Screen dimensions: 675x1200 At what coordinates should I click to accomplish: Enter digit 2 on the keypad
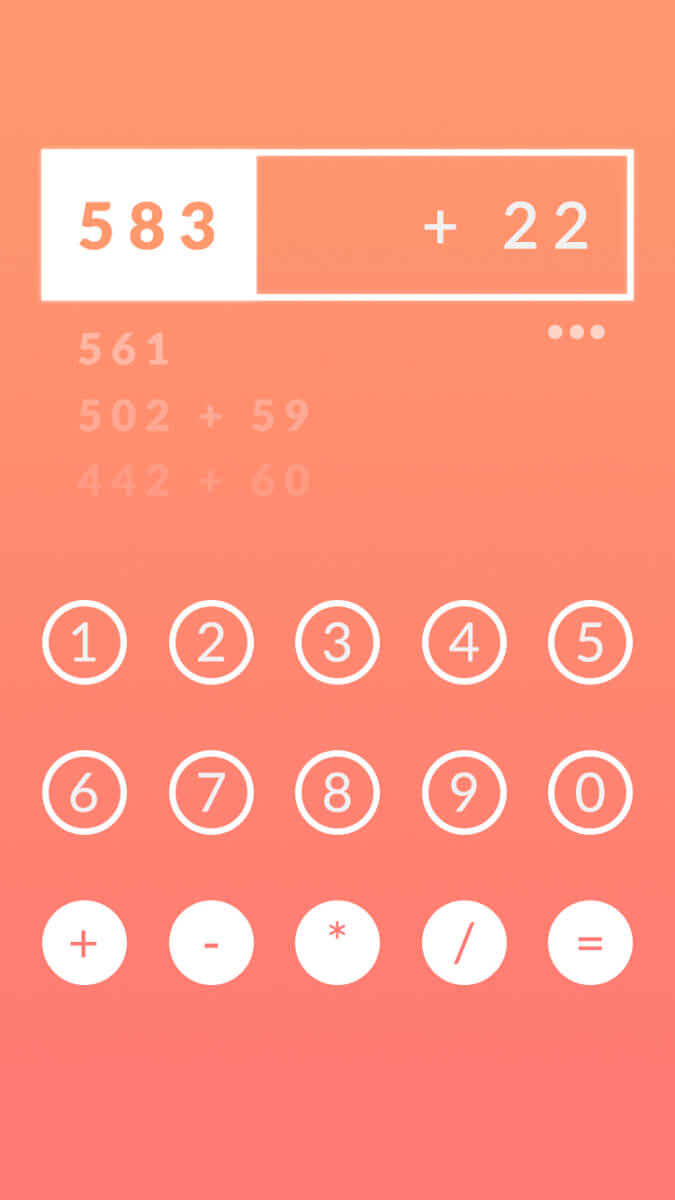point(211,642)
